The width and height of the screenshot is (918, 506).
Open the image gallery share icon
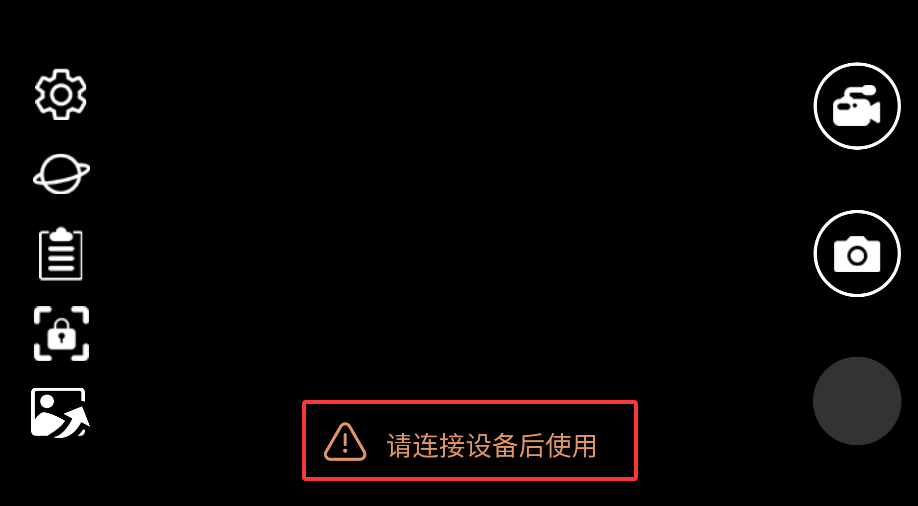(60, 412)
